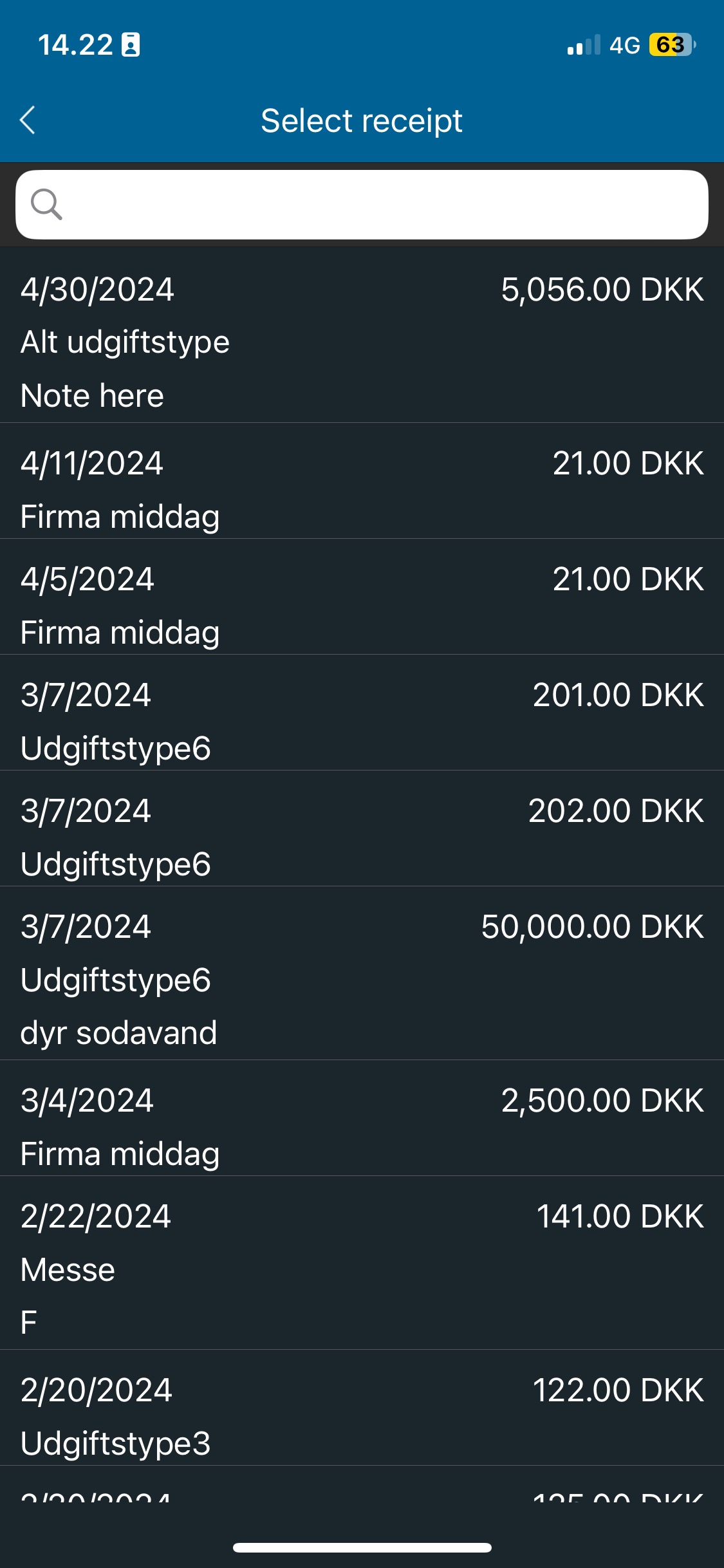Image resolution: width=724 pixels, height=1568 pixels.
Task: Open the 50,000.00 DKK dyr sodavand receipt
Action: 362,973
